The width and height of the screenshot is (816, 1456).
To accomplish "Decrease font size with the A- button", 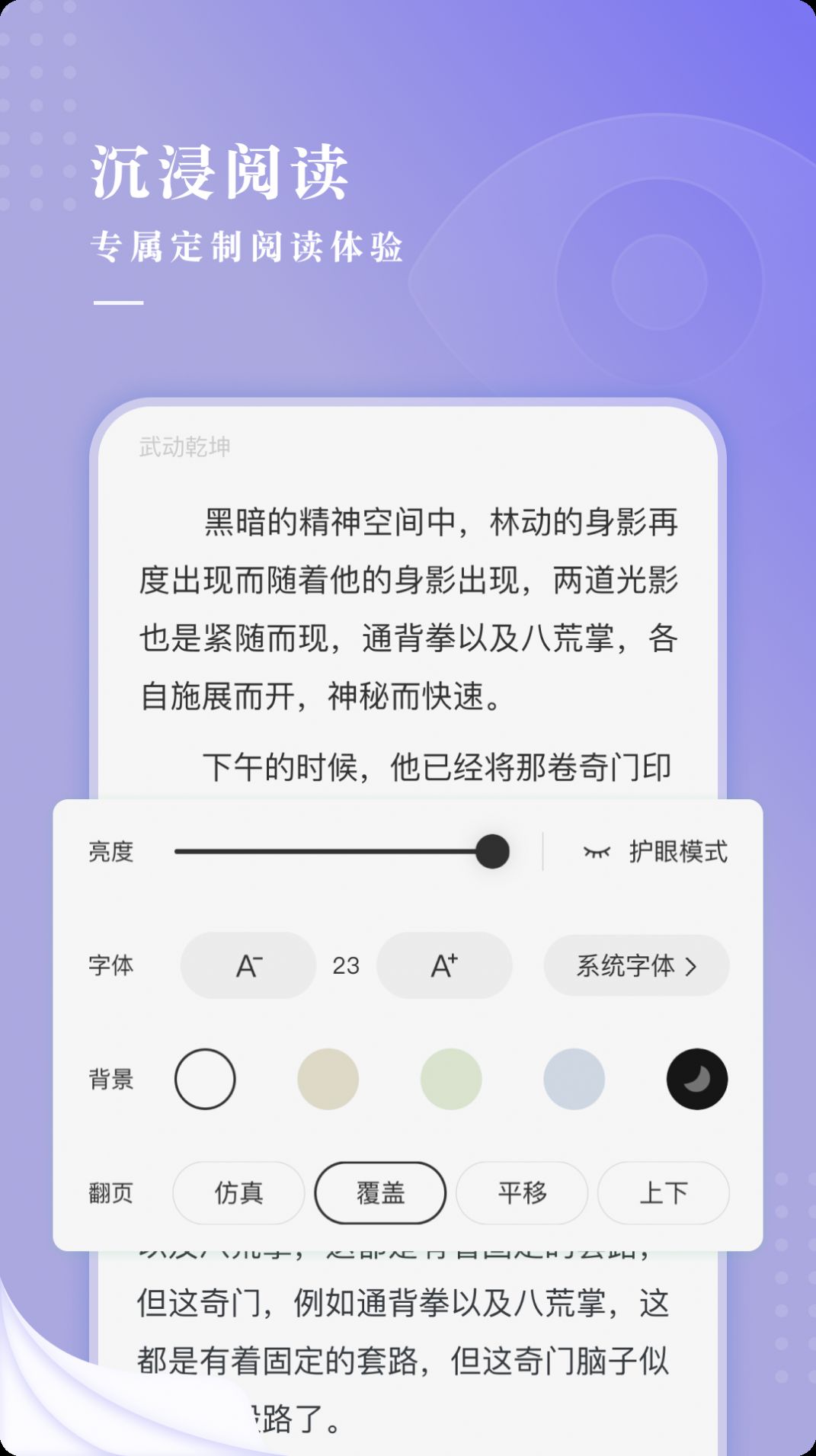I will click(247, 965).
